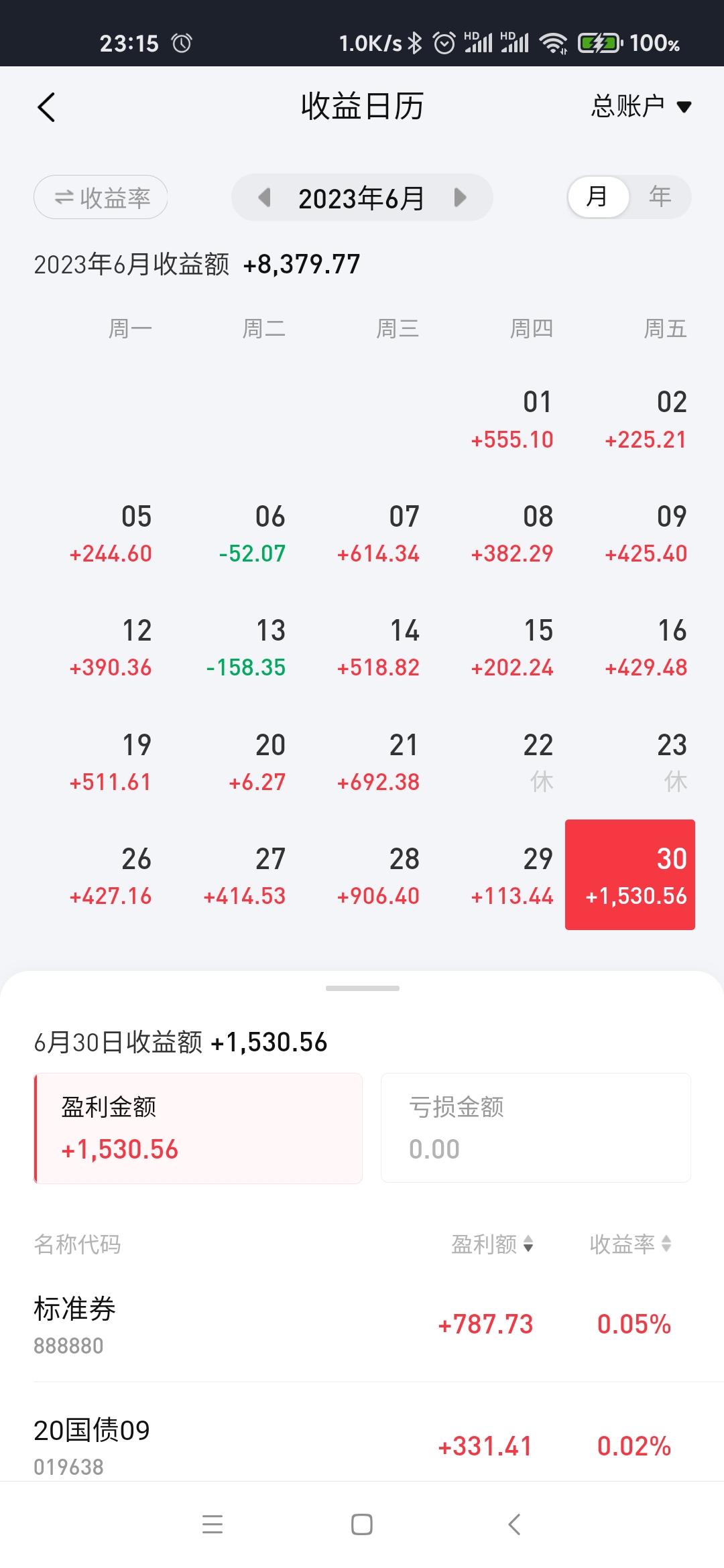
Task: Open the 标准券 888880 row
Action: coord(362,1325)
